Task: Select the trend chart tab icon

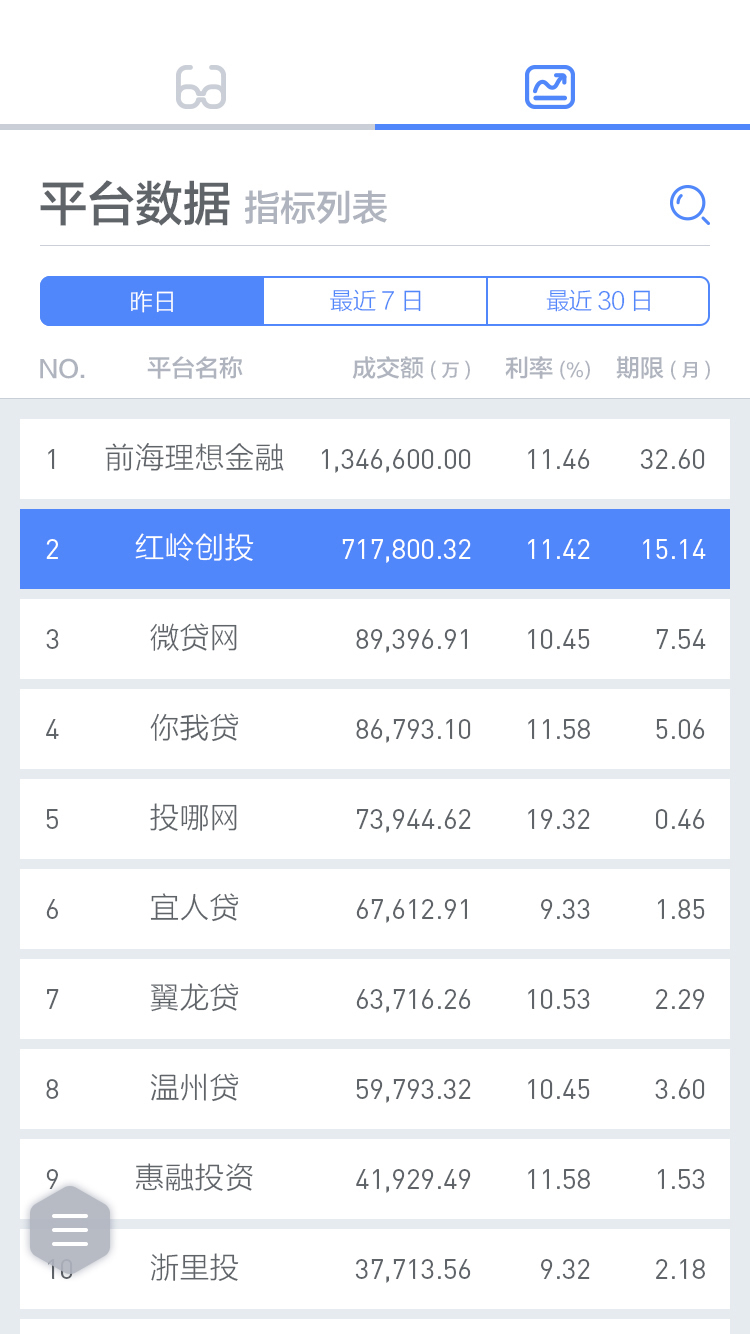Action: tap(549, 87)
